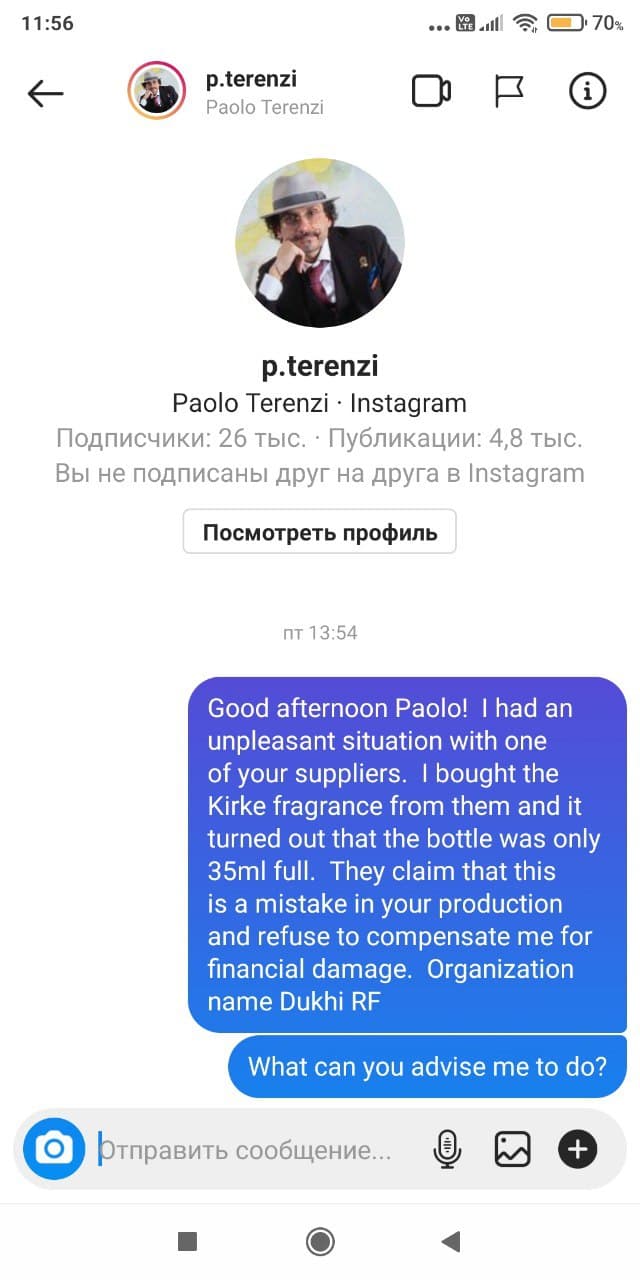Screen dimensions: 640x1280
Task: Tap Посмотреть профиль button
Action: click(x=319, y=532)
